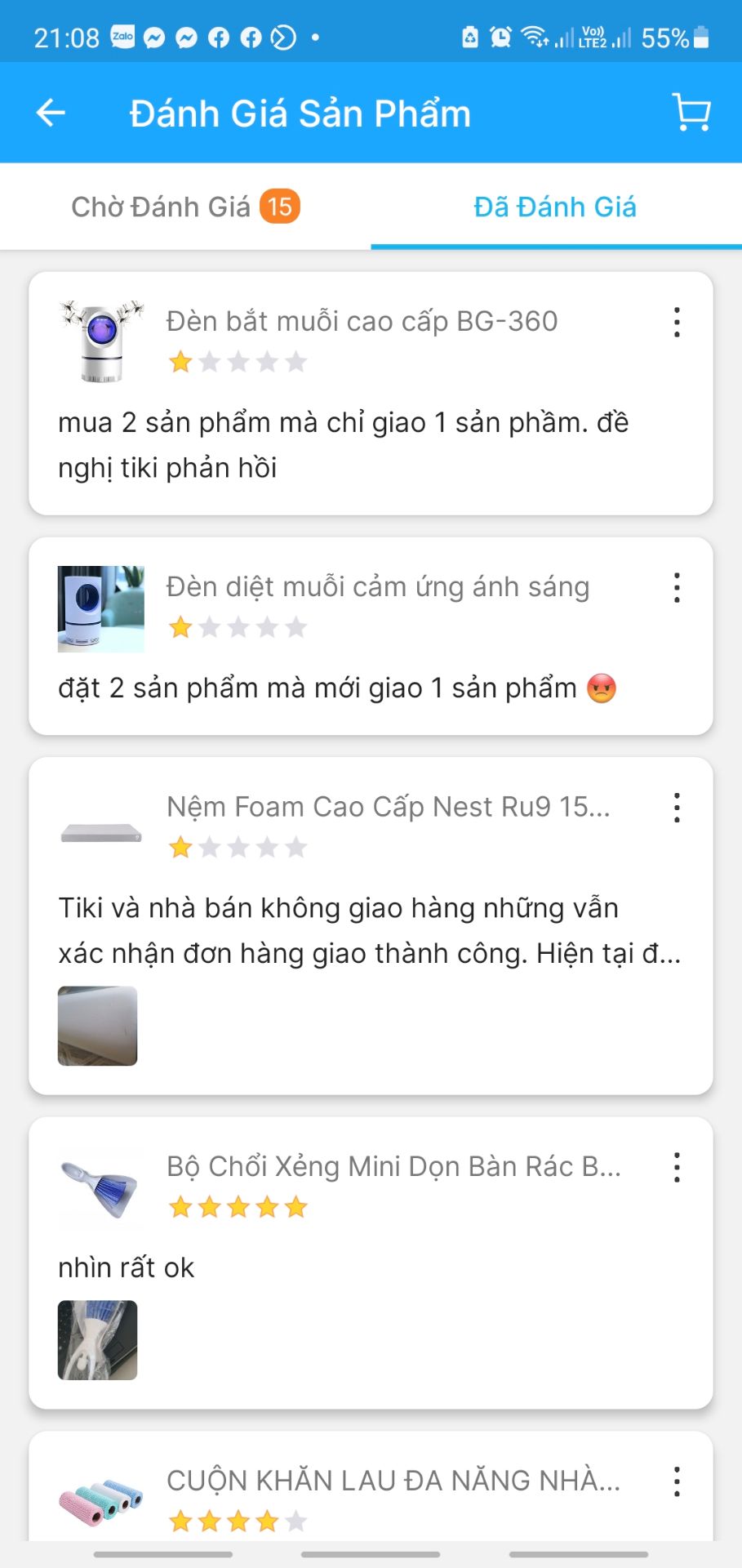Tap the fourth star on towel roll review
Viewport: 742px width, 1568px height.
tap(267, 1521)
